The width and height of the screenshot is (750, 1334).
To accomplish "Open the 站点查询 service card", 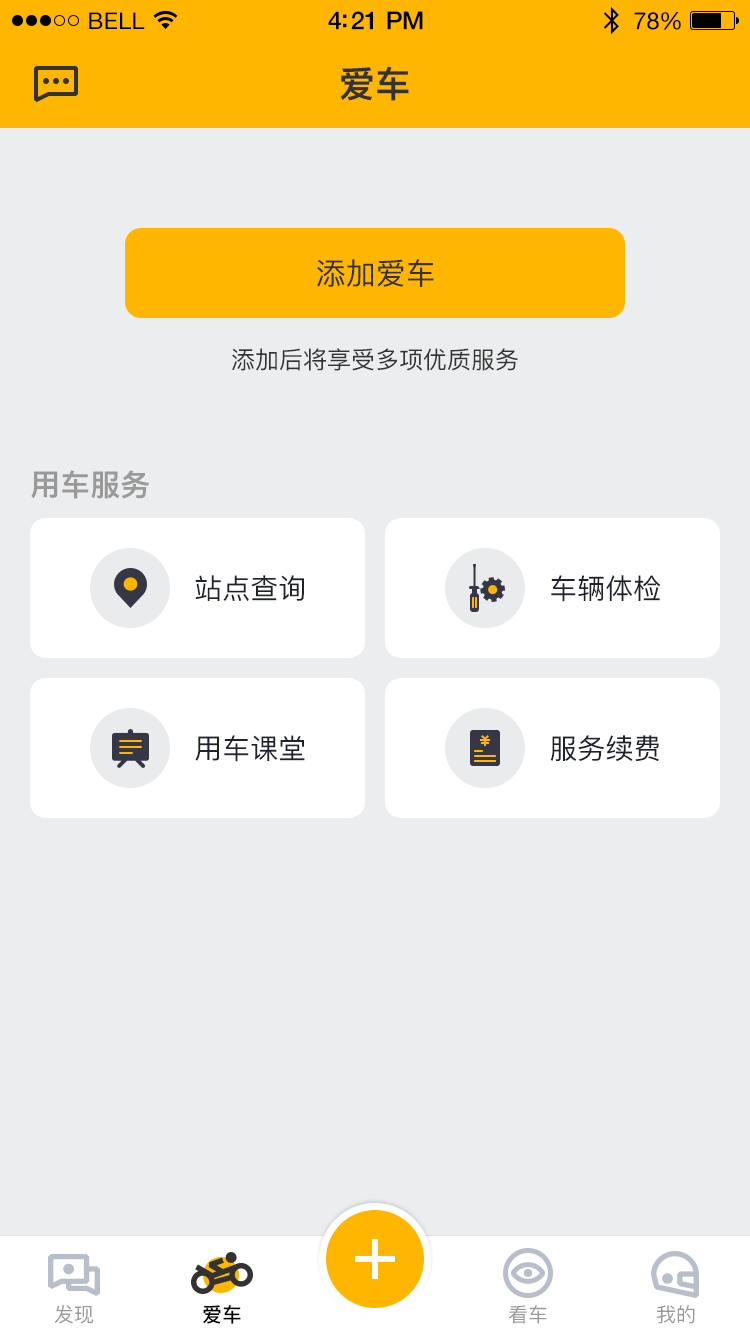I will pyautogui.click(x=197, y=588).
